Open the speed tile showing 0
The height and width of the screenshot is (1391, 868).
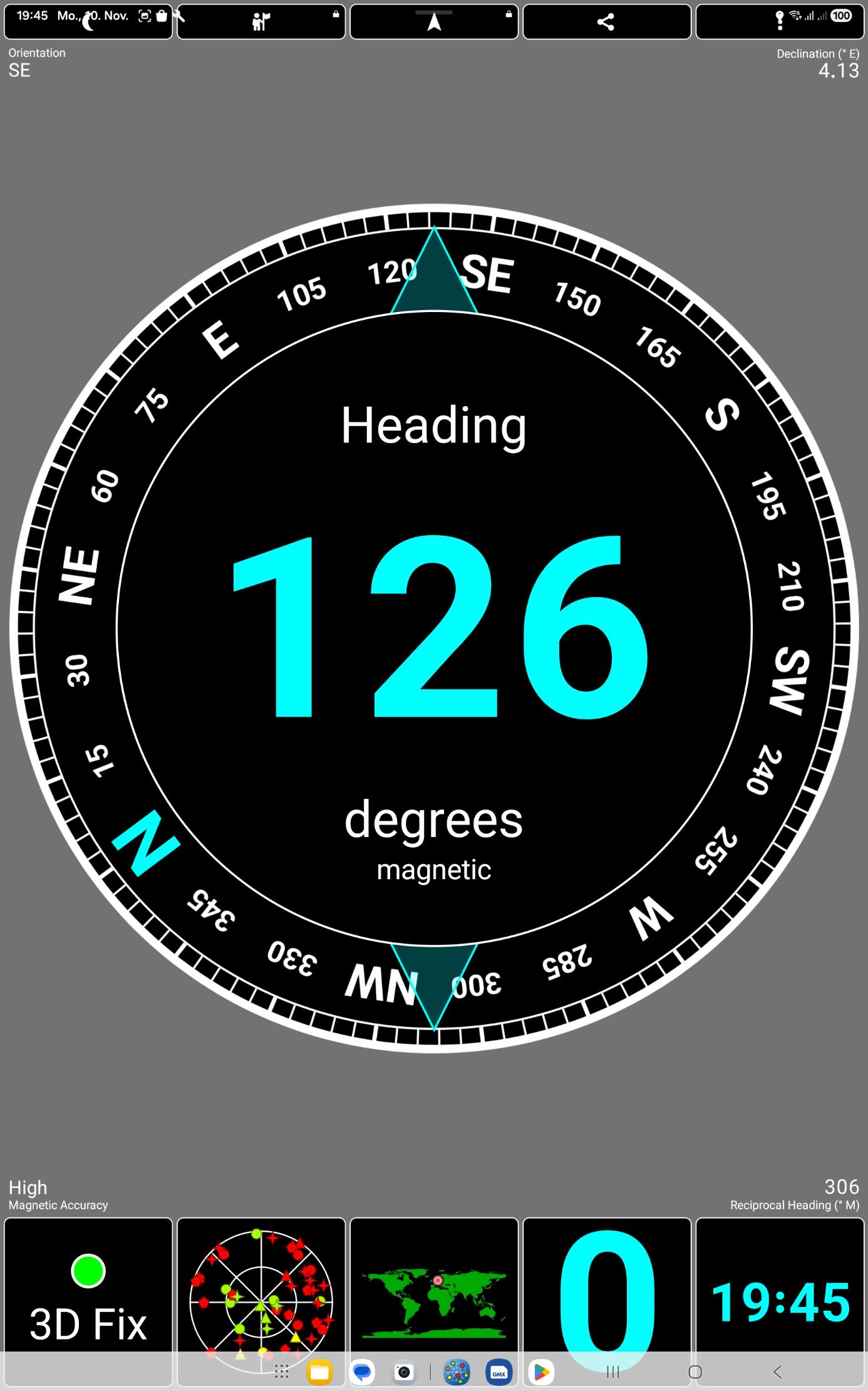[606, 1292]
